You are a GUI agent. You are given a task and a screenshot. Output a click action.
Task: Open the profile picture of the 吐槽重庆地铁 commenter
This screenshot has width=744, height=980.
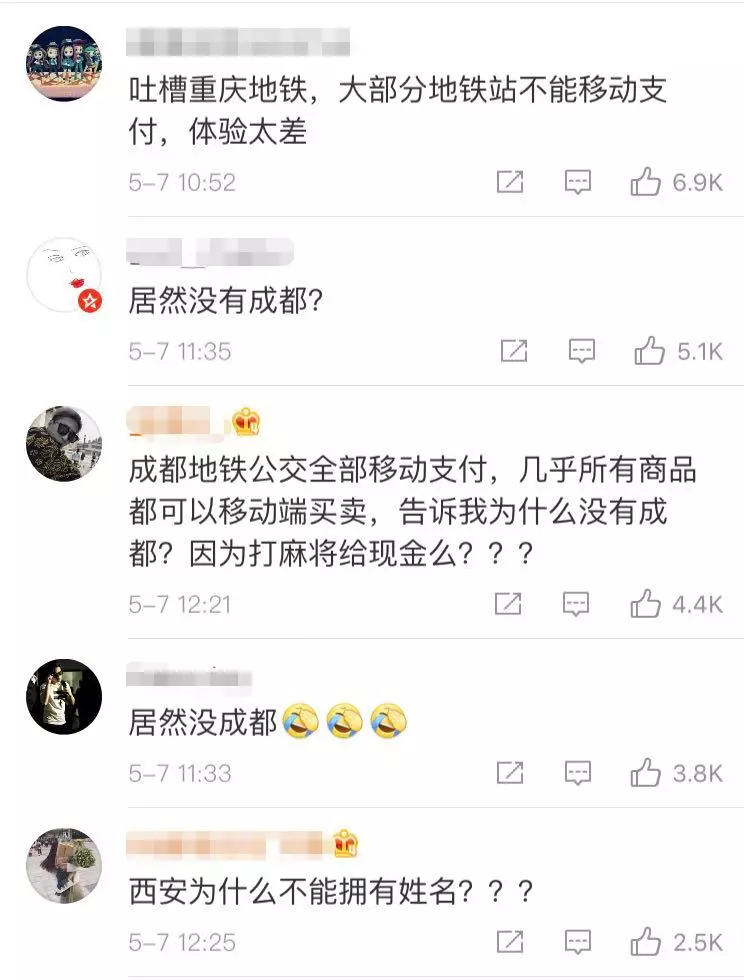[63, 63]
